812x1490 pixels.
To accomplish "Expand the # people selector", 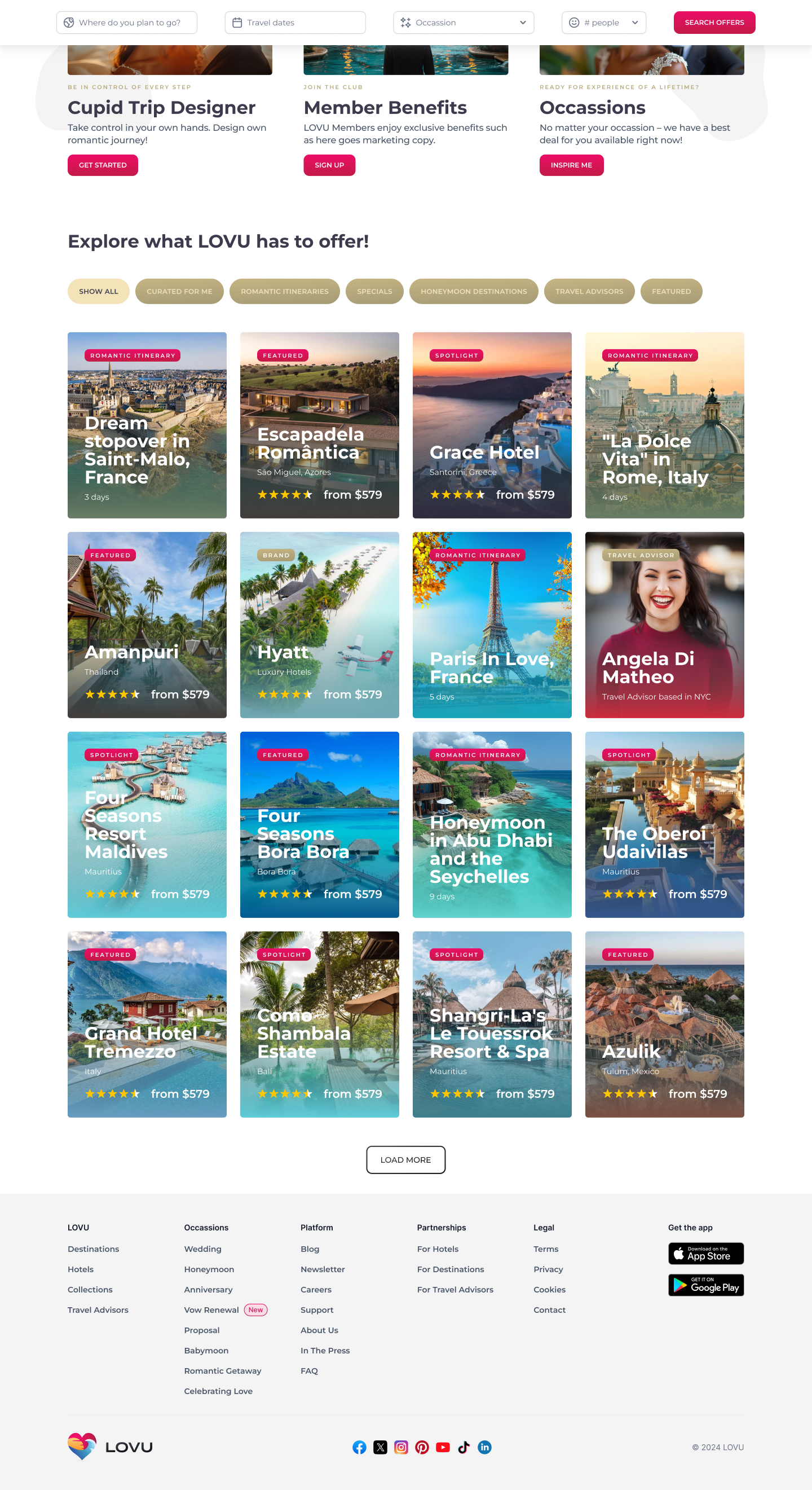I will (x=603, y=22).
